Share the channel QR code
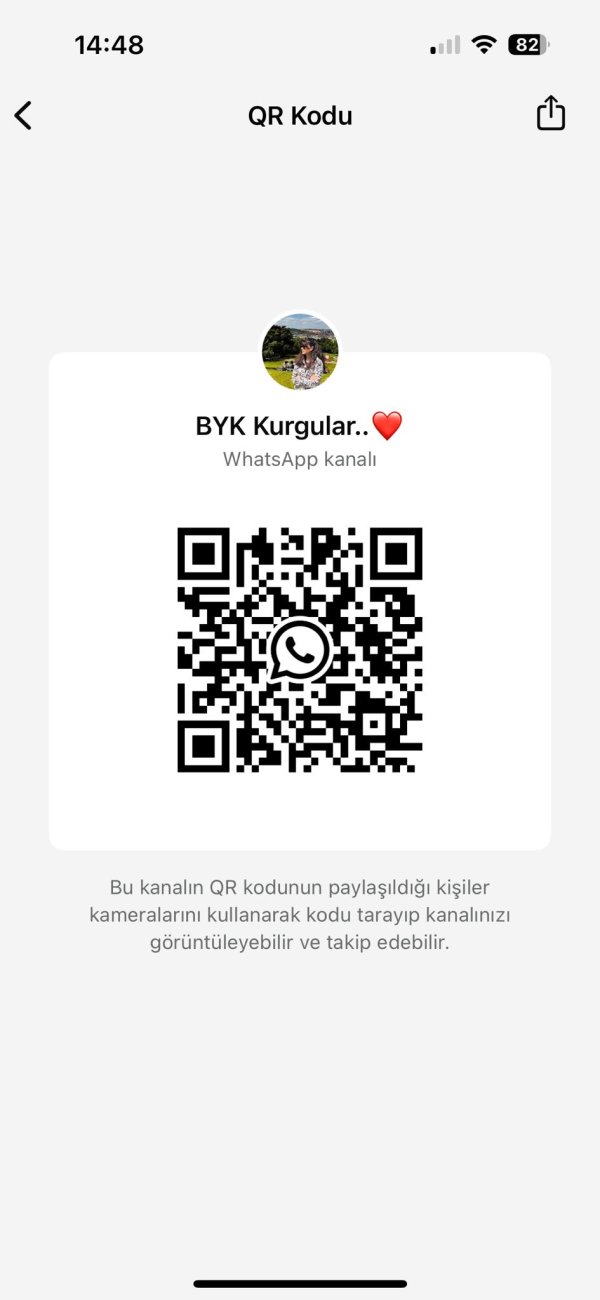The width and height of the screenshot is (600, 1300). coord(551,113)
